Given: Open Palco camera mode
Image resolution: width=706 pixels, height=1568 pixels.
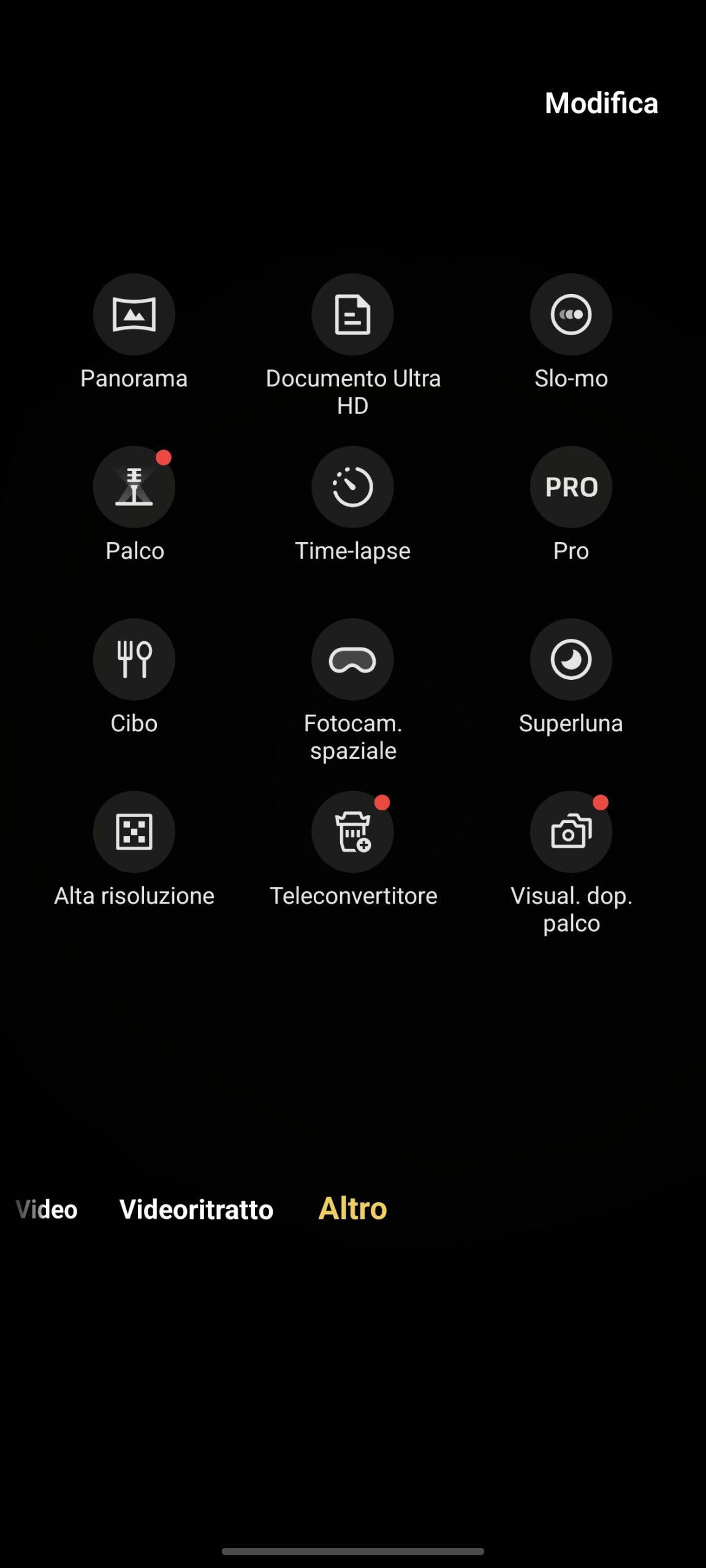Looking at the screenshot, I should coord(134,488).
